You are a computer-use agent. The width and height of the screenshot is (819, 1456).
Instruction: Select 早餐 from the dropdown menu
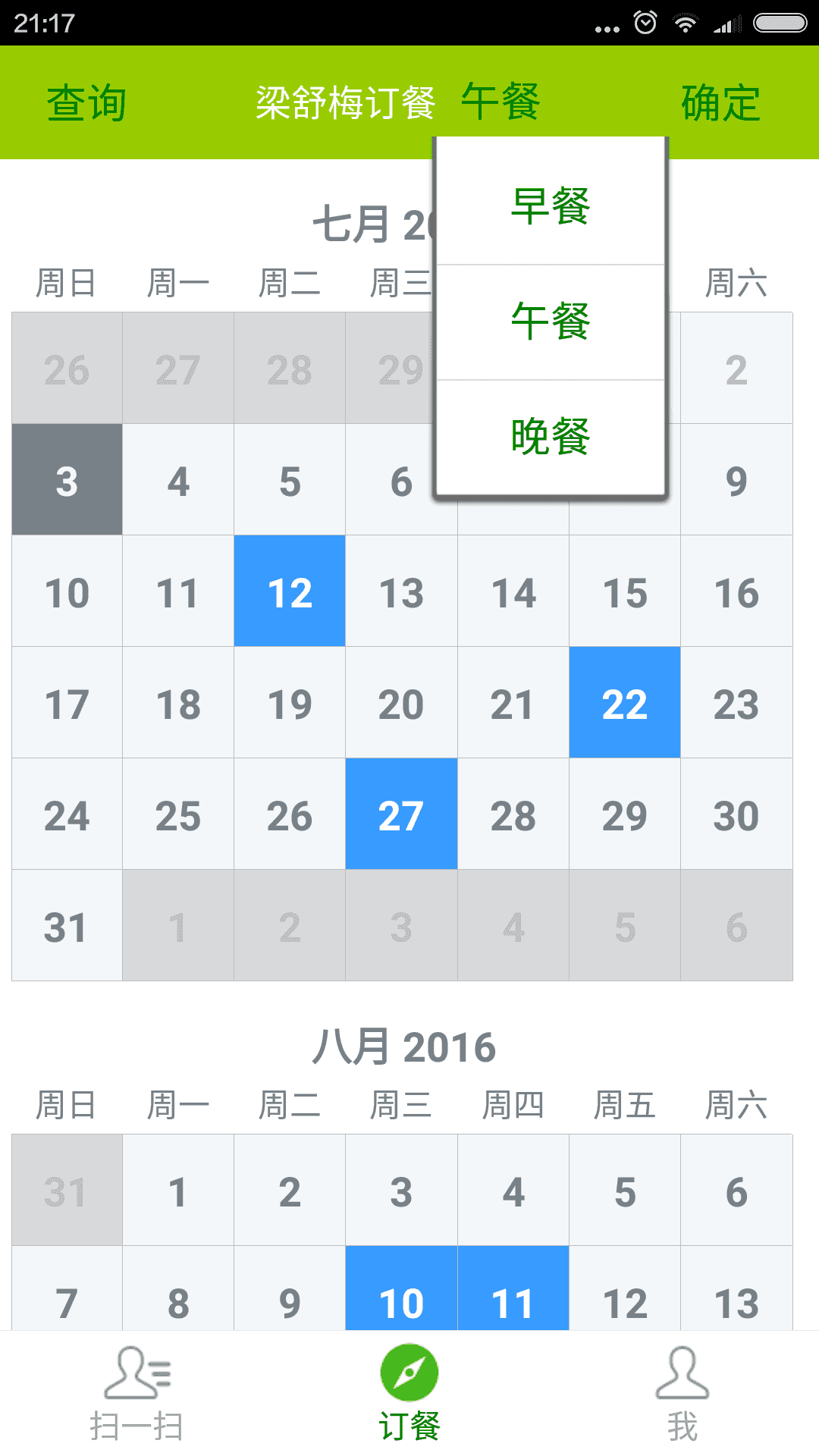click(551, 206)
